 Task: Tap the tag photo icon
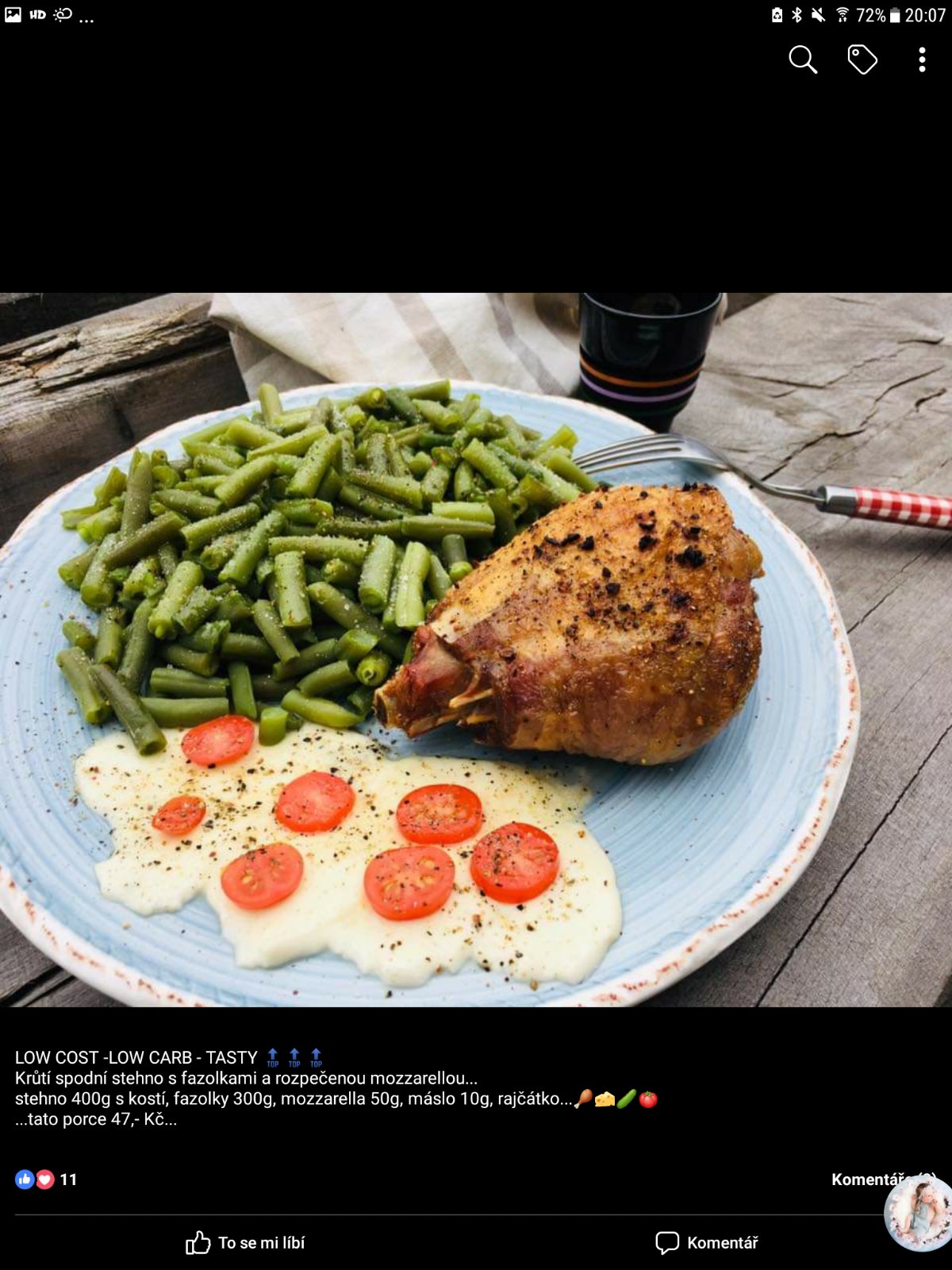(862, 60)
